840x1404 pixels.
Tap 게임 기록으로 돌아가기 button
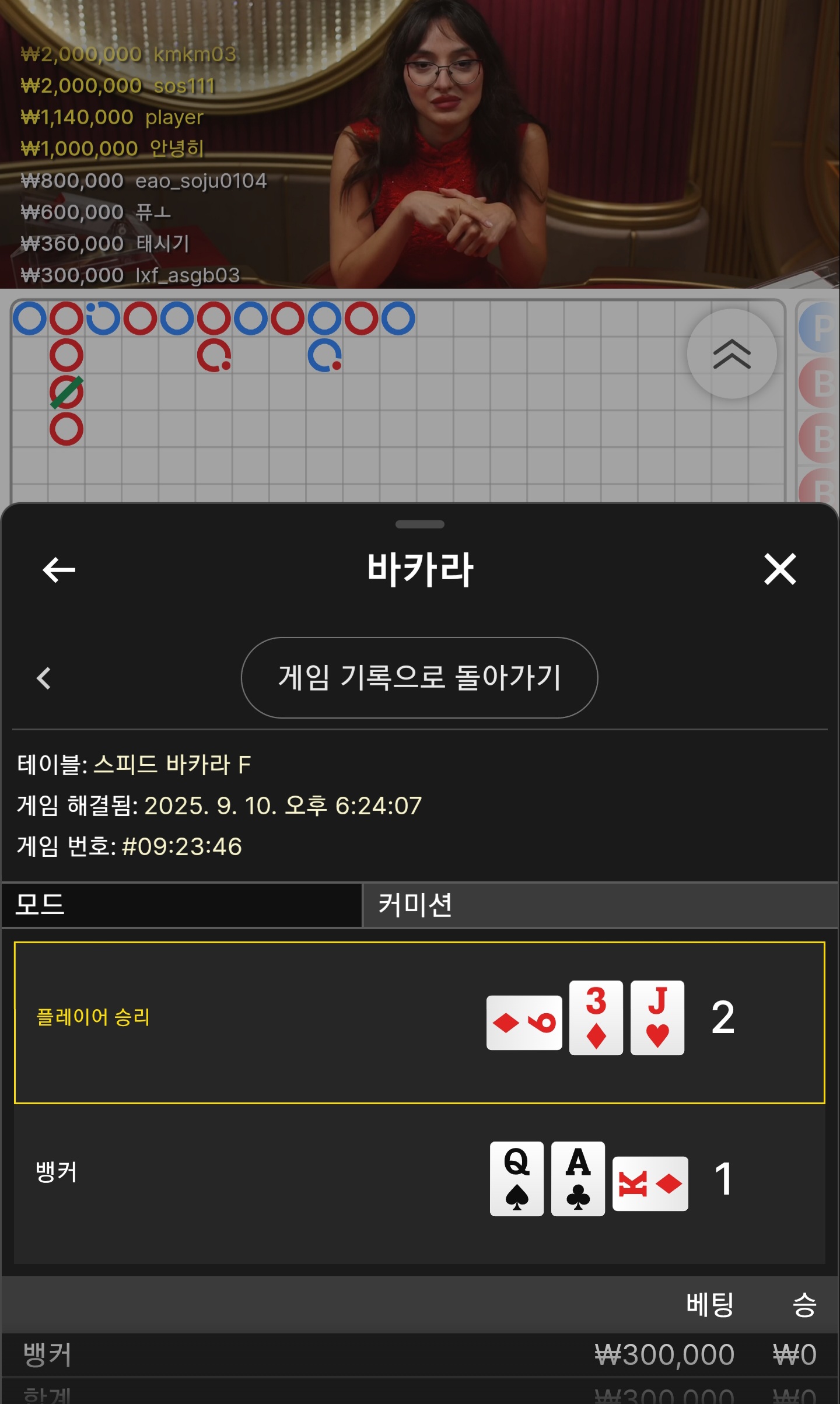tap(419, 678)
